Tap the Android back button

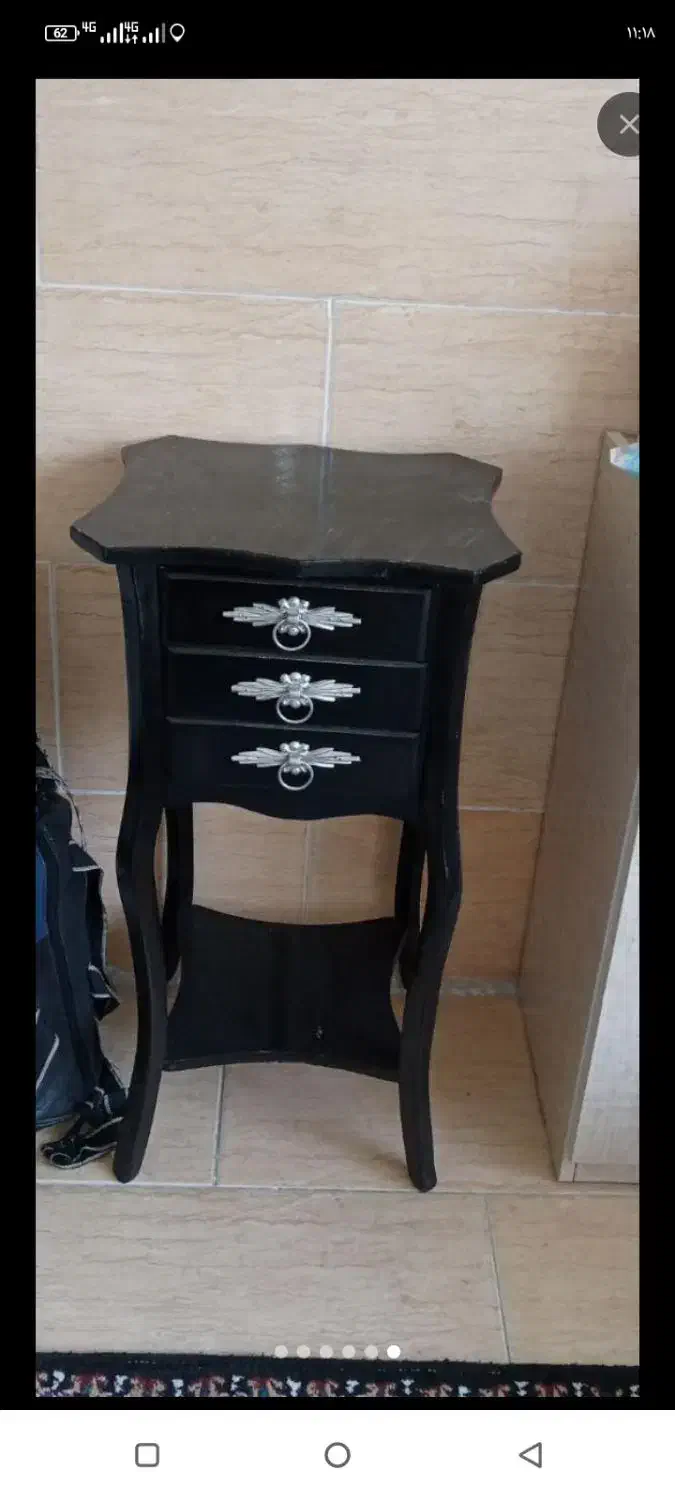(x=530, y=1455)
